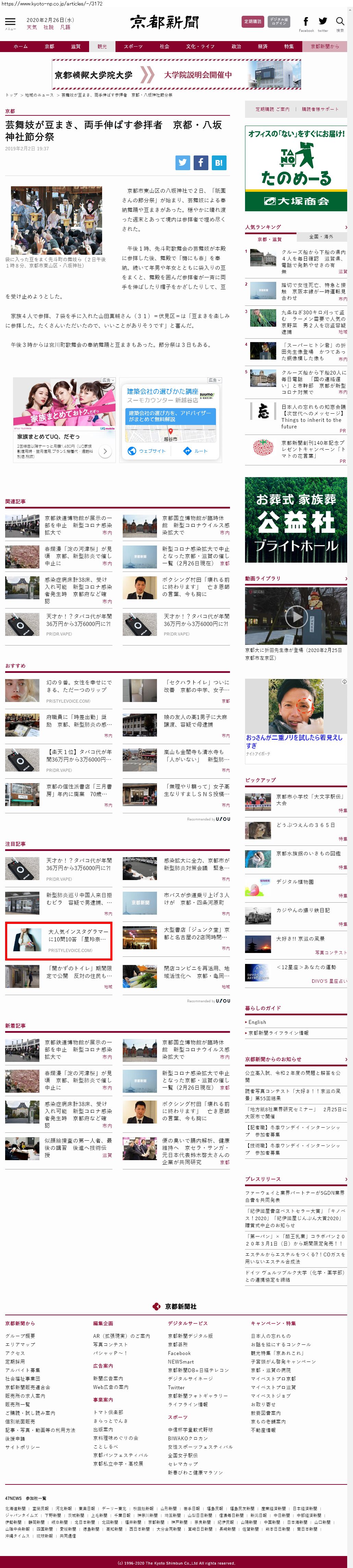This screenshot has width=353, height=1568.
Task: Share the article on Twitter
Action: 182,163
